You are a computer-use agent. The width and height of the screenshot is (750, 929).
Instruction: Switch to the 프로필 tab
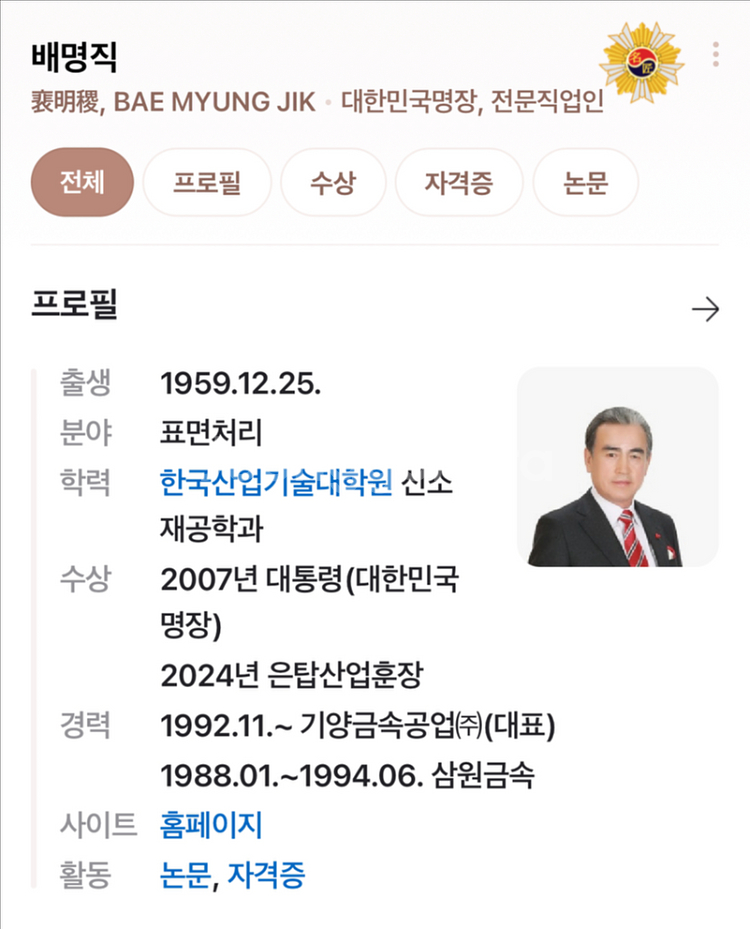207,182
